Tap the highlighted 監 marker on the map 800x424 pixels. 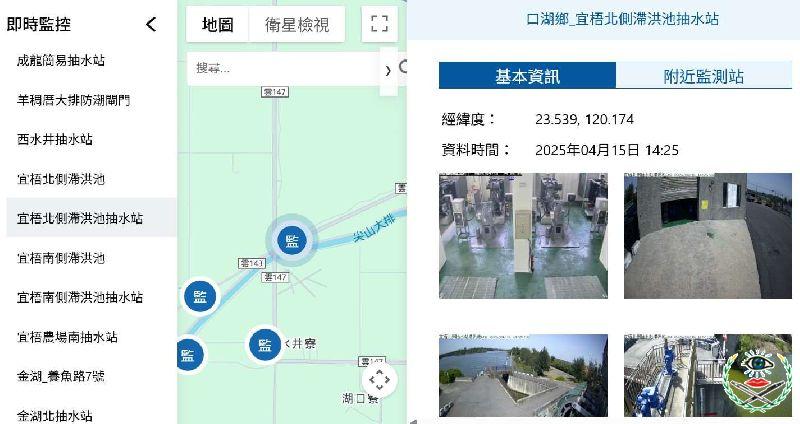(293, 239)
